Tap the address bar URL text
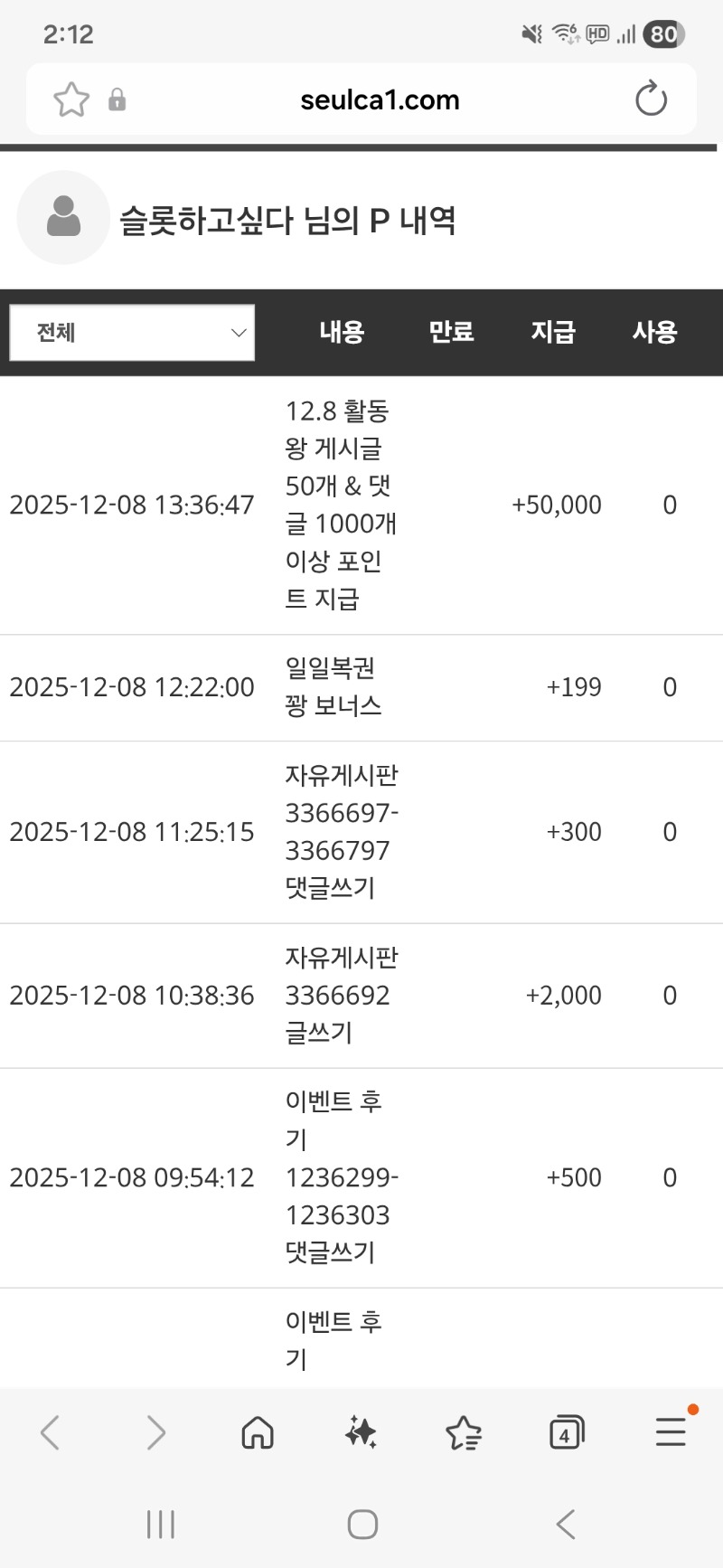The height and width of the screenshot is (1568, 723). point(379,99)
